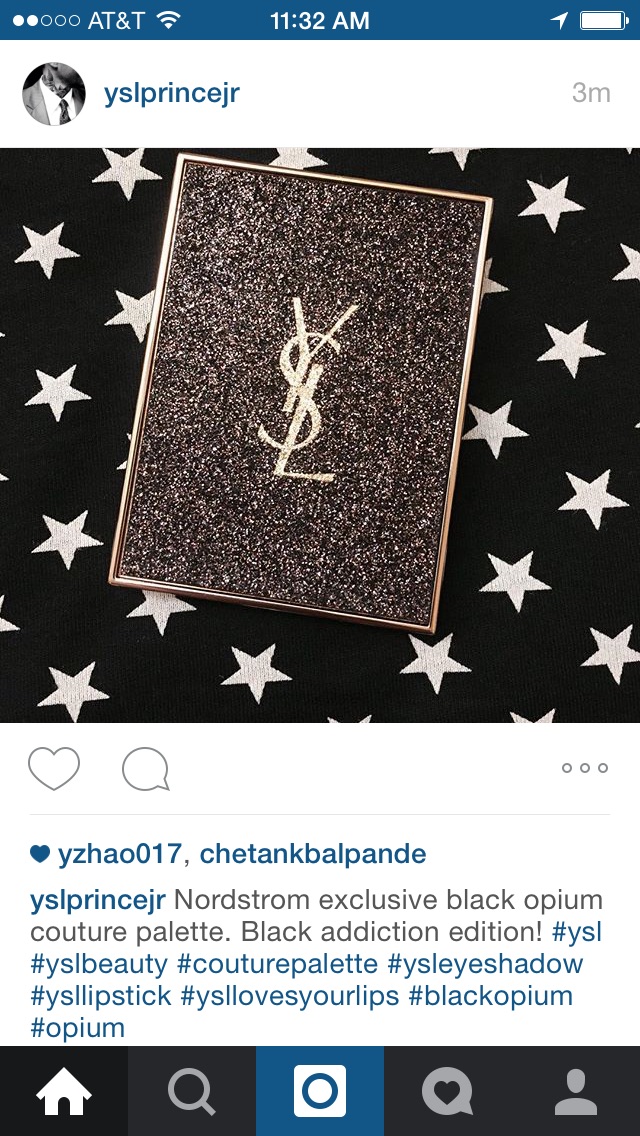The height and width of the screenshot is (1136, 640).
Task: Open the #yslipstick hashtag
Action: coord(101,996)
